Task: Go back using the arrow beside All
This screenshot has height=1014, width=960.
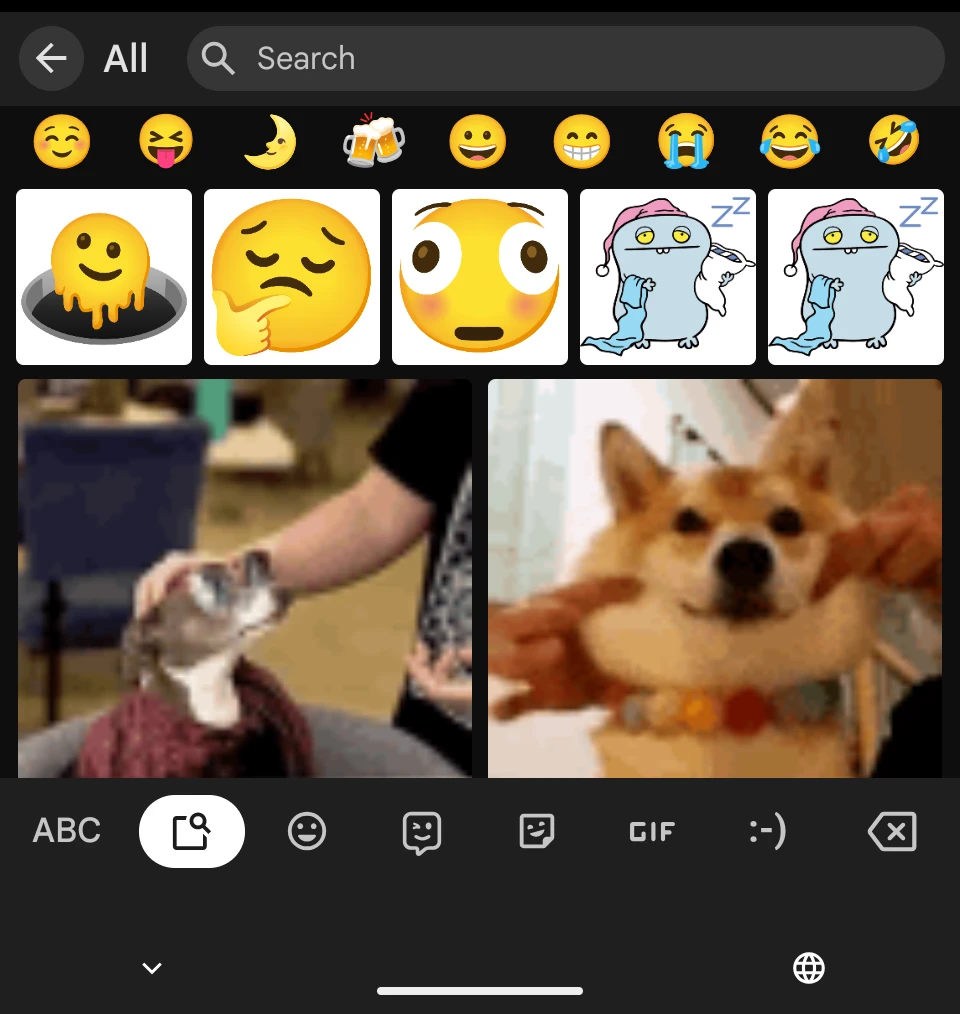Action: [x=52, y=59]
